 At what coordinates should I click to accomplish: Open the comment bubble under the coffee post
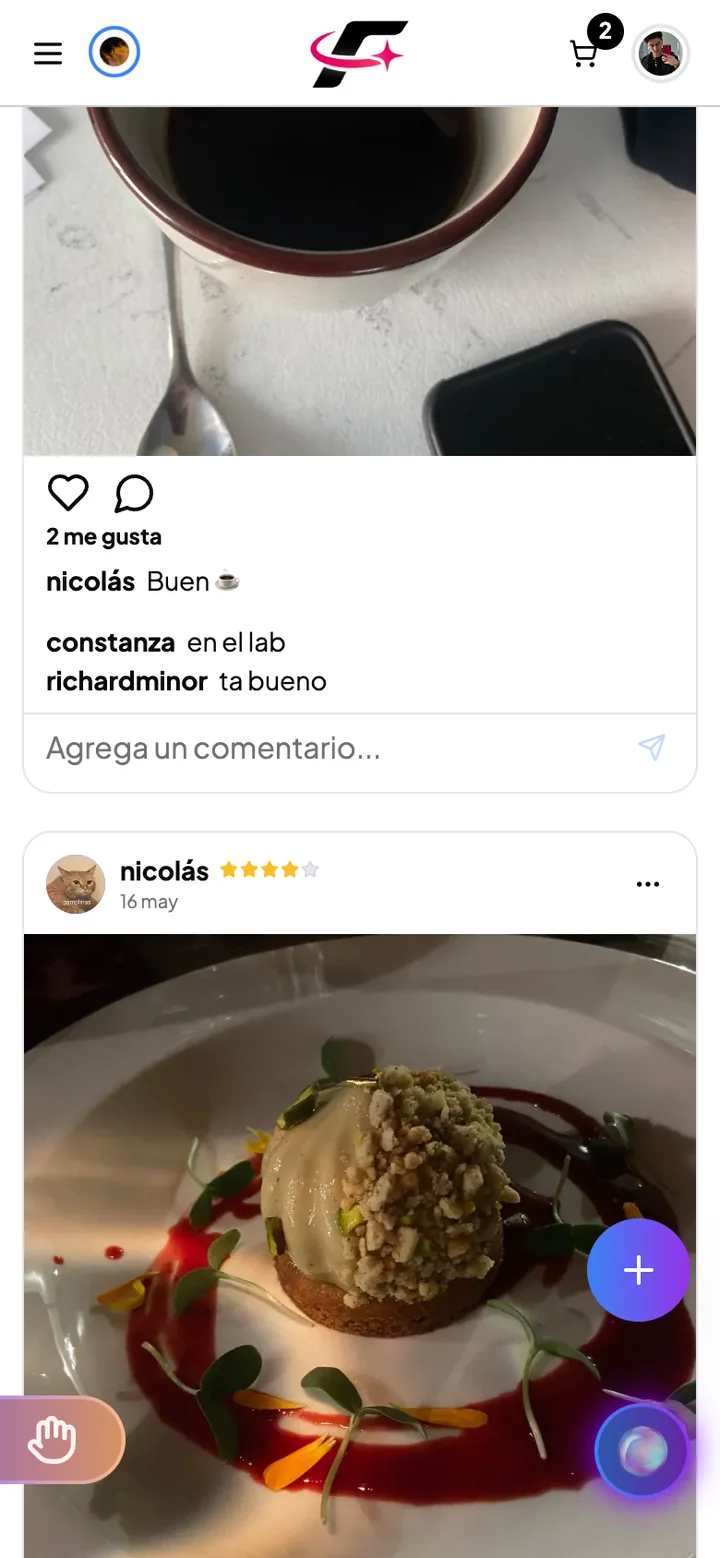tap(134, 493)
